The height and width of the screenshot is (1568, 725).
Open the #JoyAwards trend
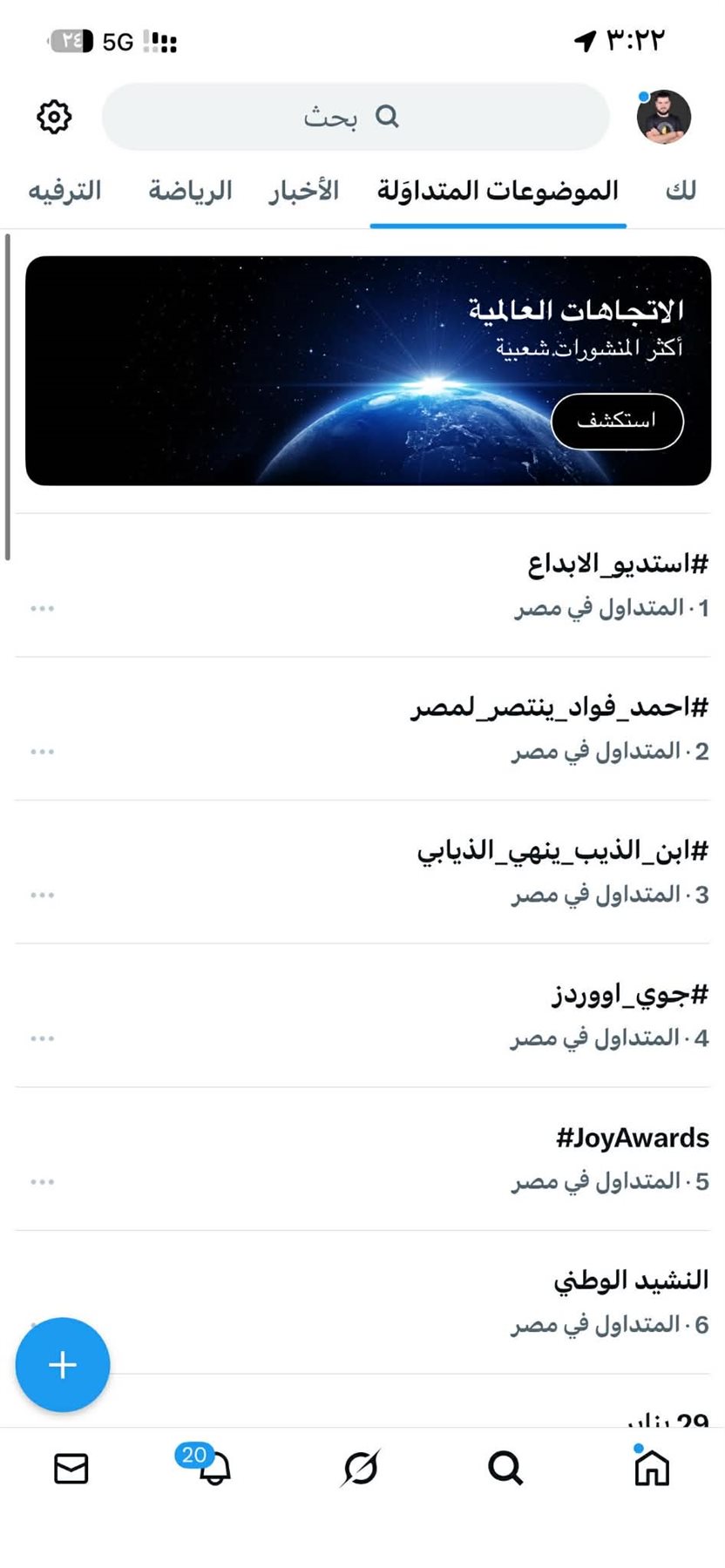click(633, 1138)
